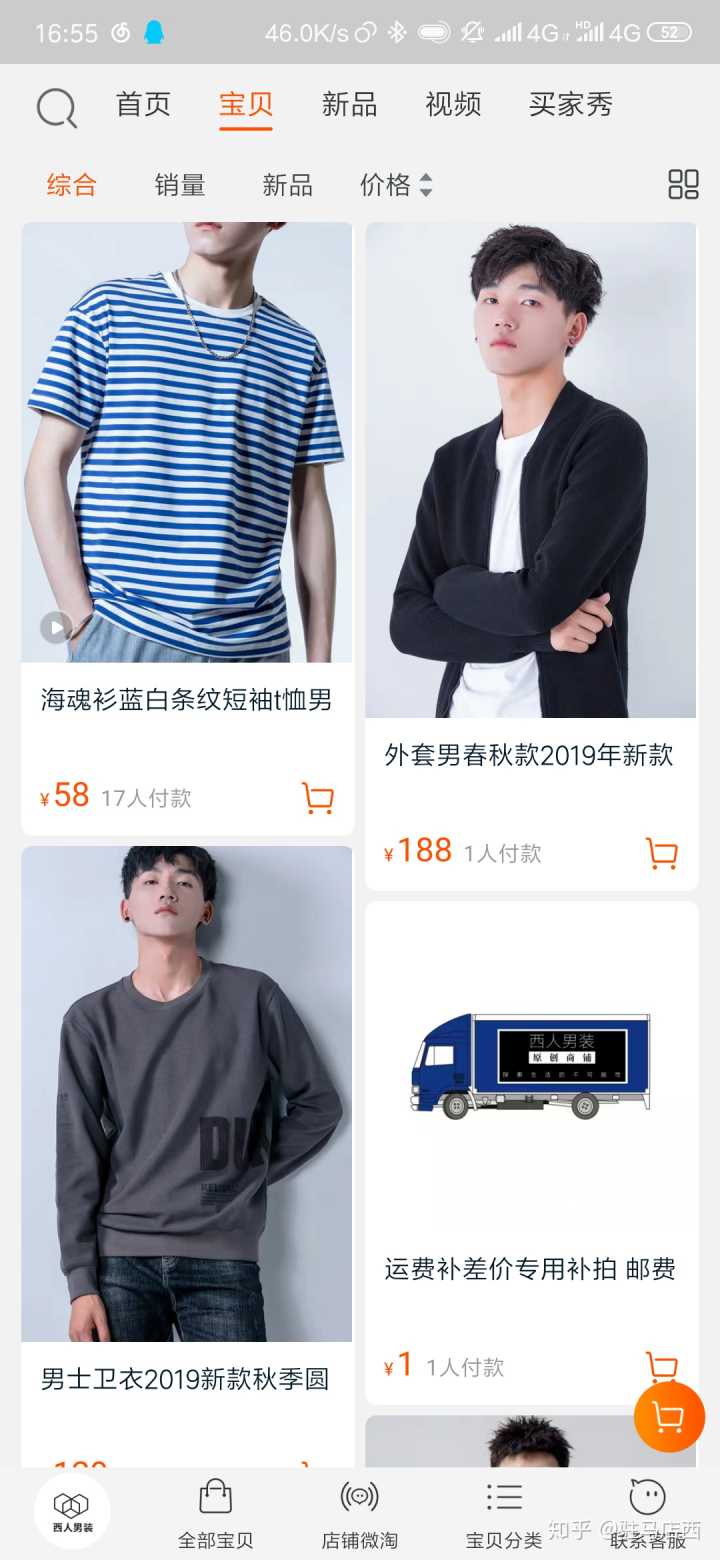Add the ¥188 jacket to cart
The height and width of the screenshot is (1560, 720).
662,853
